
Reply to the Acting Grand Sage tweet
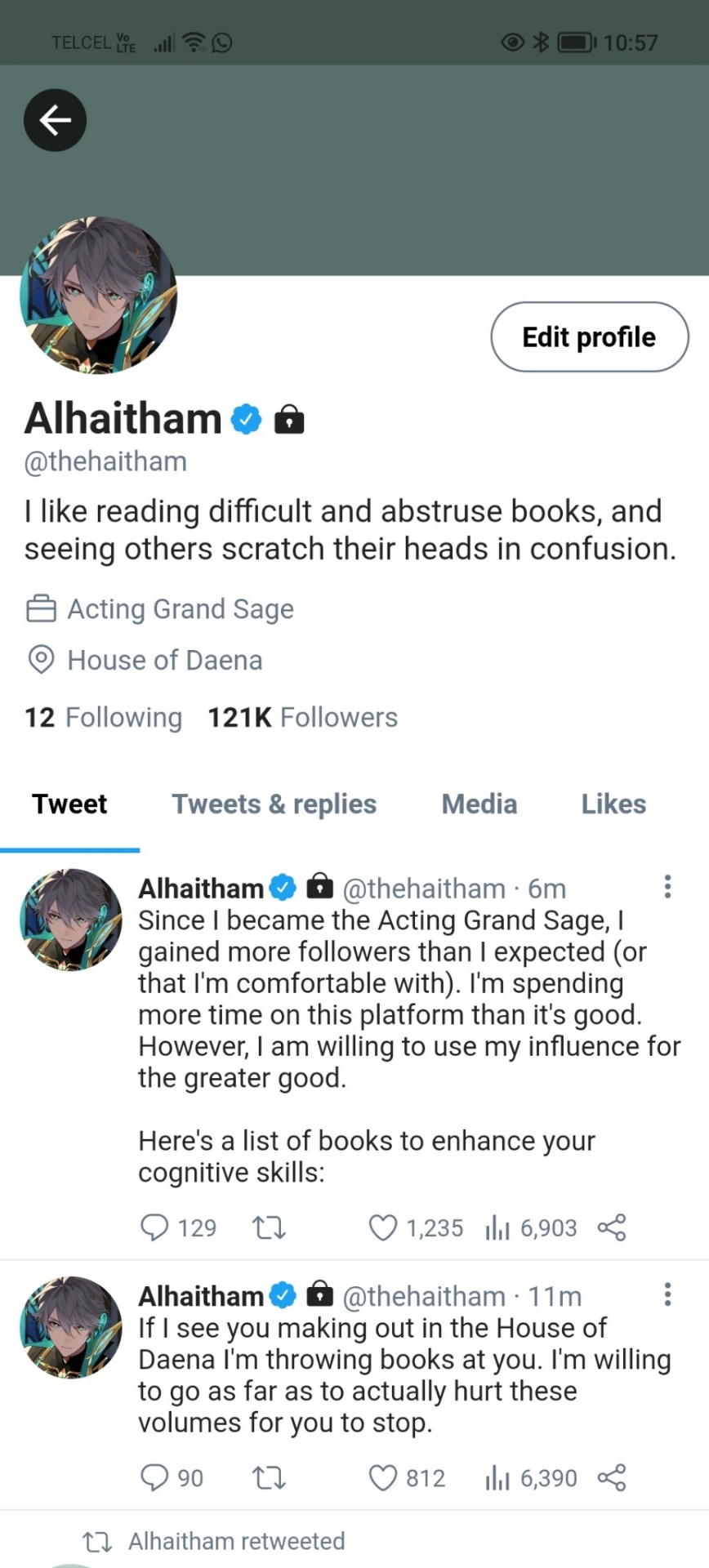[154, 1227]
